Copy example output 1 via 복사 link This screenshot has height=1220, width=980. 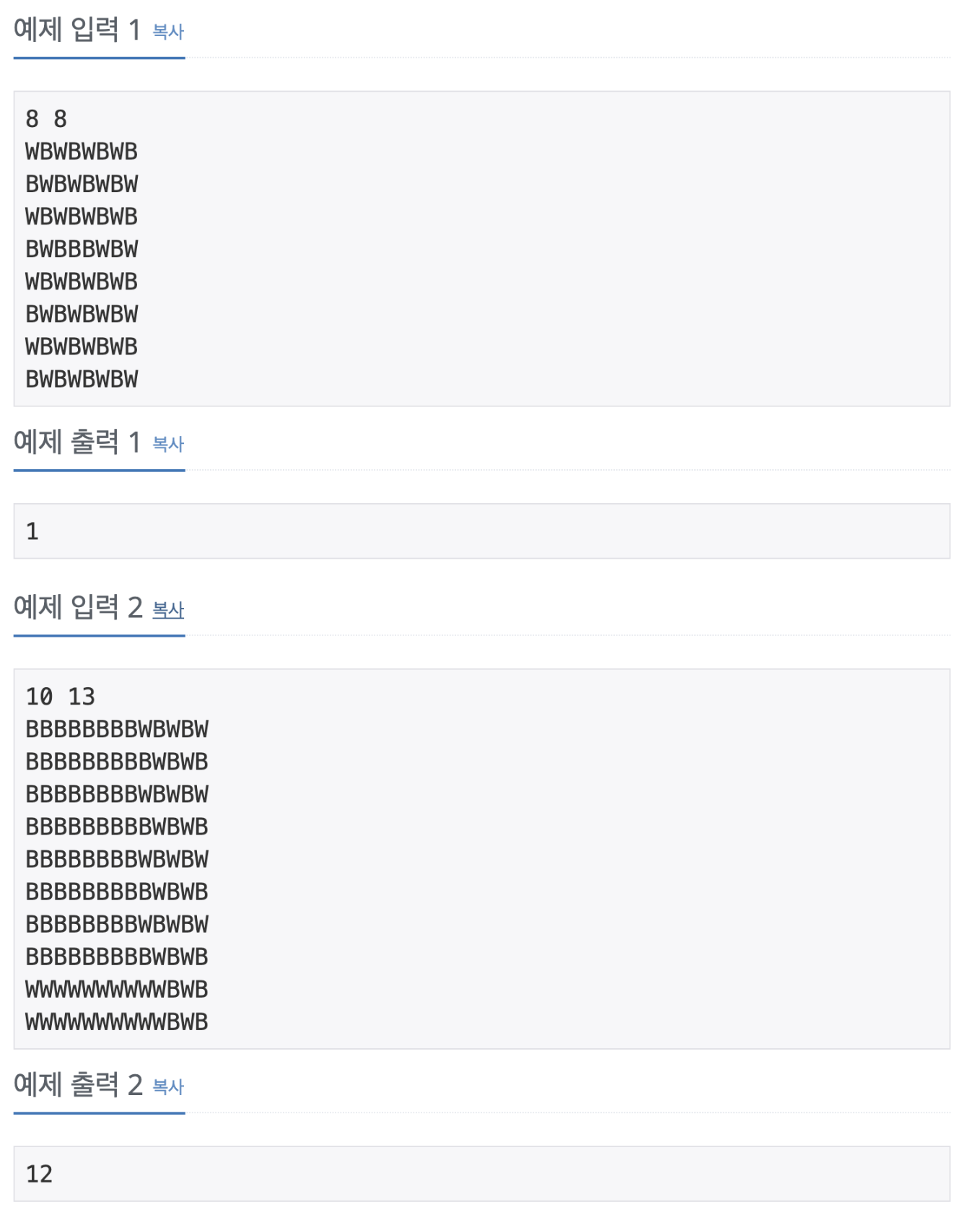(x=168, y=444)
